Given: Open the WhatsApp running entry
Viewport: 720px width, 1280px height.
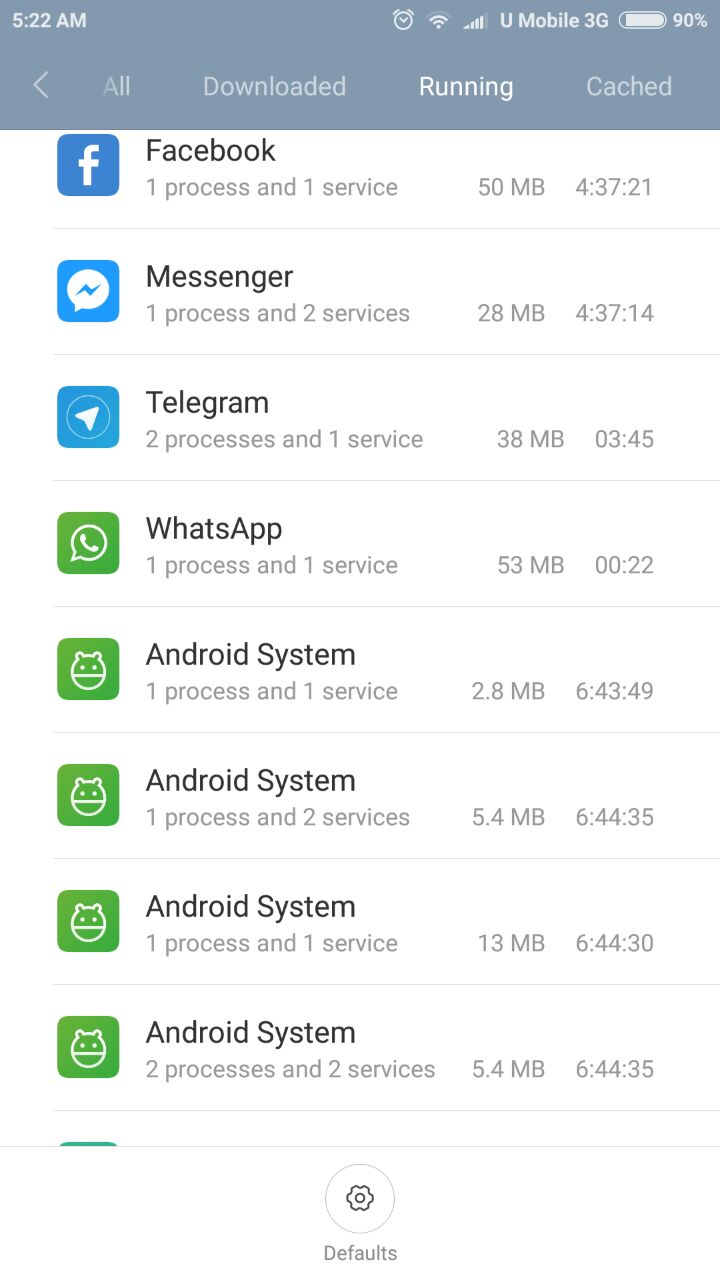Looking at the screenshot, I should (x=360, y=544).
